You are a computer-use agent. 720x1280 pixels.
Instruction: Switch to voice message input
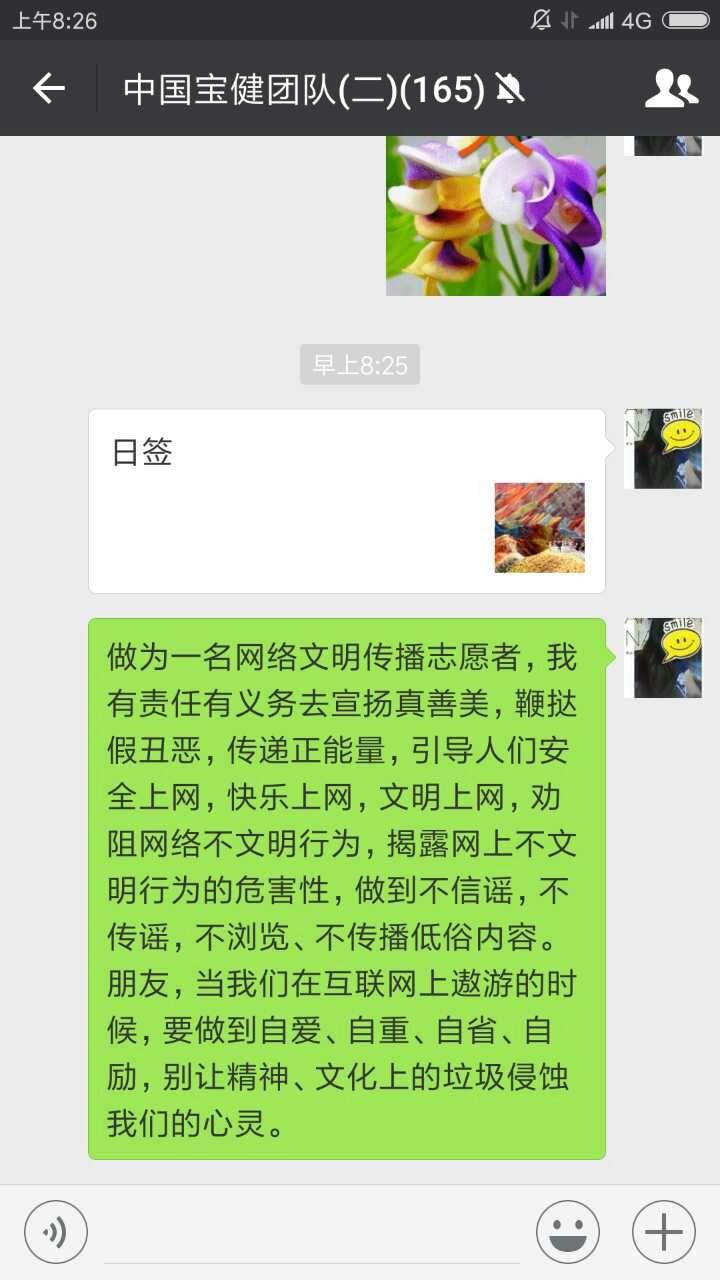click(56, 1232)
